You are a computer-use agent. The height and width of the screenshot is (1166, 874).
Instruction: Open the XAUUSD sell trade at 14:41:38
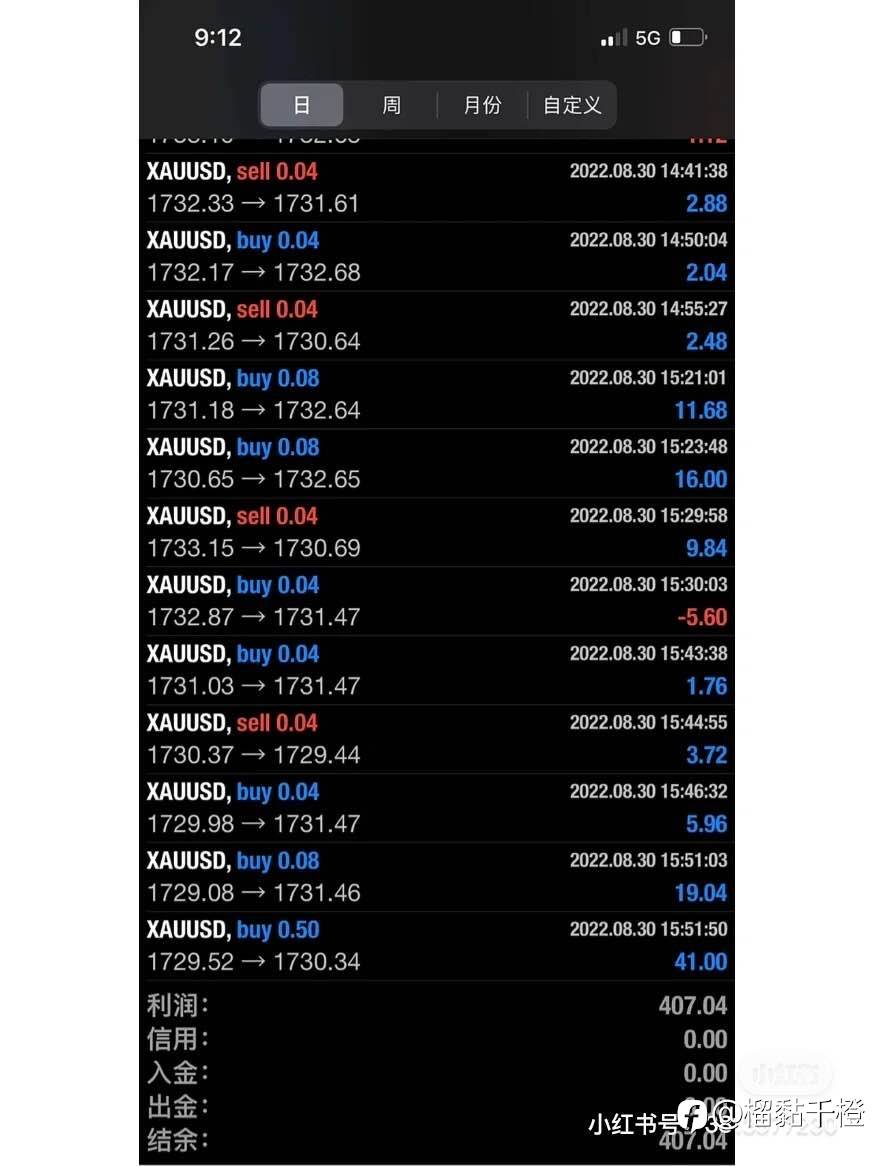click(437, 187)
